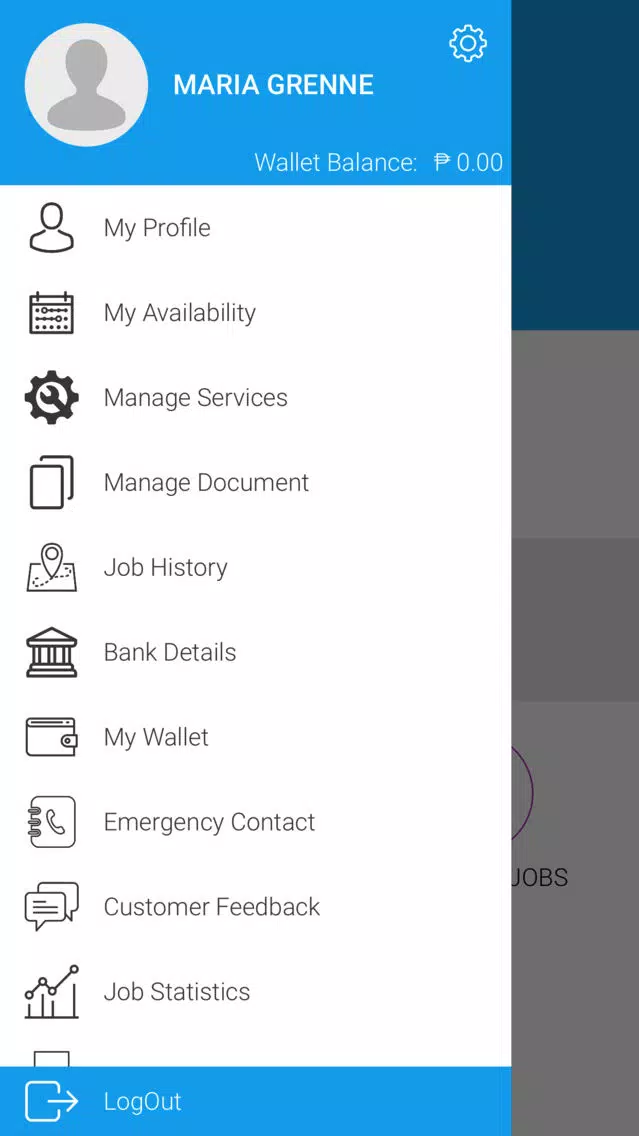Open My Profile
The width and height of the screenshot is (639, 1136).
(x=157, y=228)
